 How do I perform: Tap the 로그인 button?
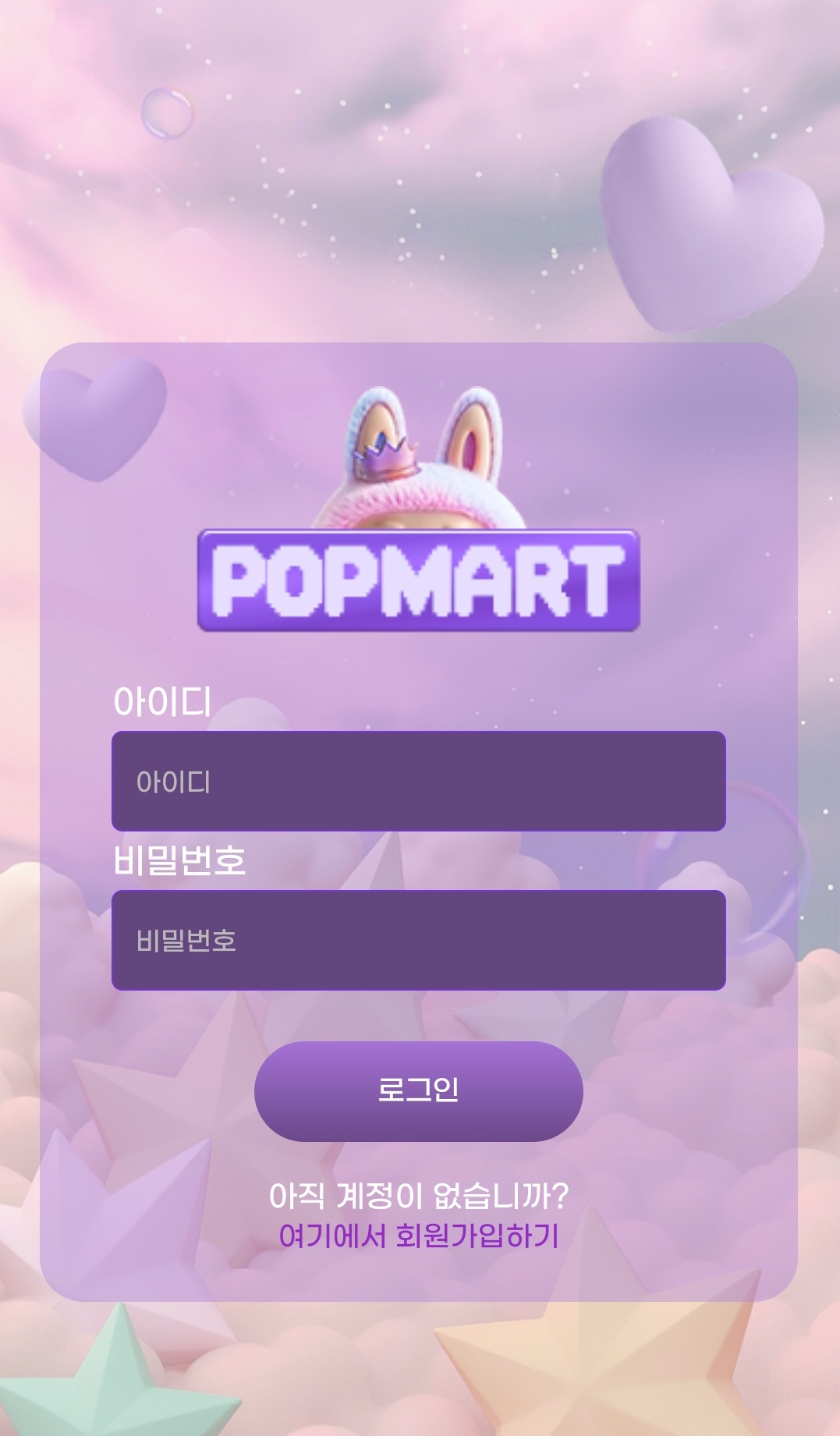pyautogui.click(x=419, y=1090)
